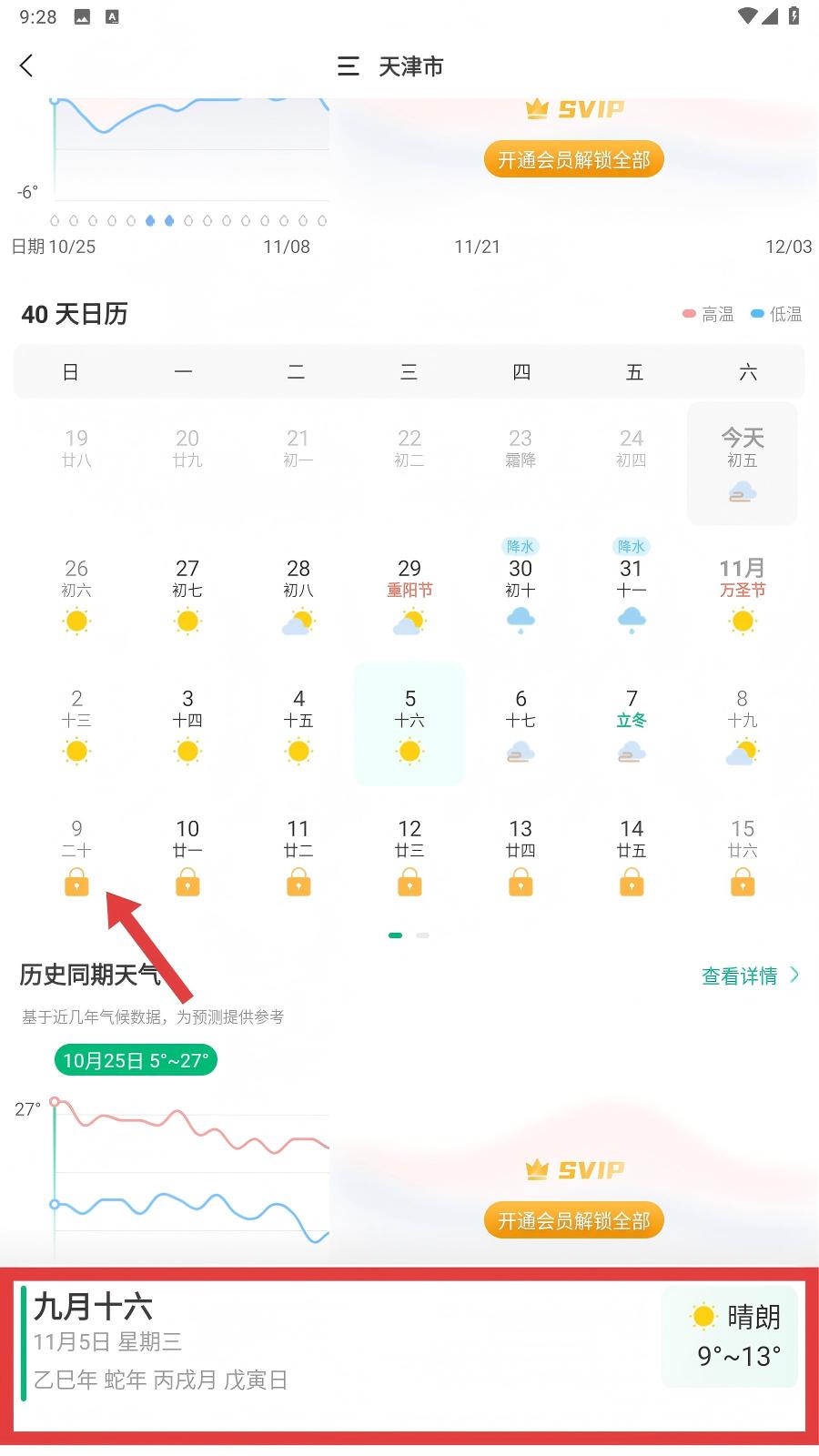This screenshot has width=819, height=1456.
Task: Pick November 1 万圣节 date
Action: click(x=742, y=594)
